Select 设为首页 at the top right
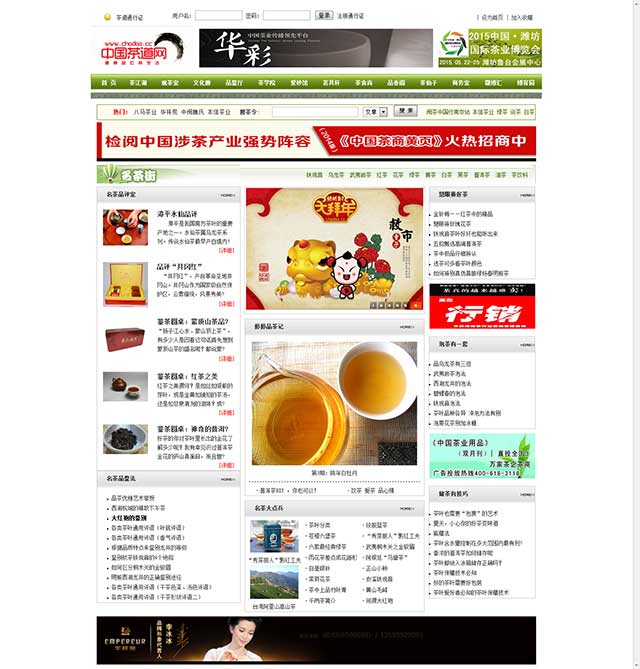 pos(491,17)
